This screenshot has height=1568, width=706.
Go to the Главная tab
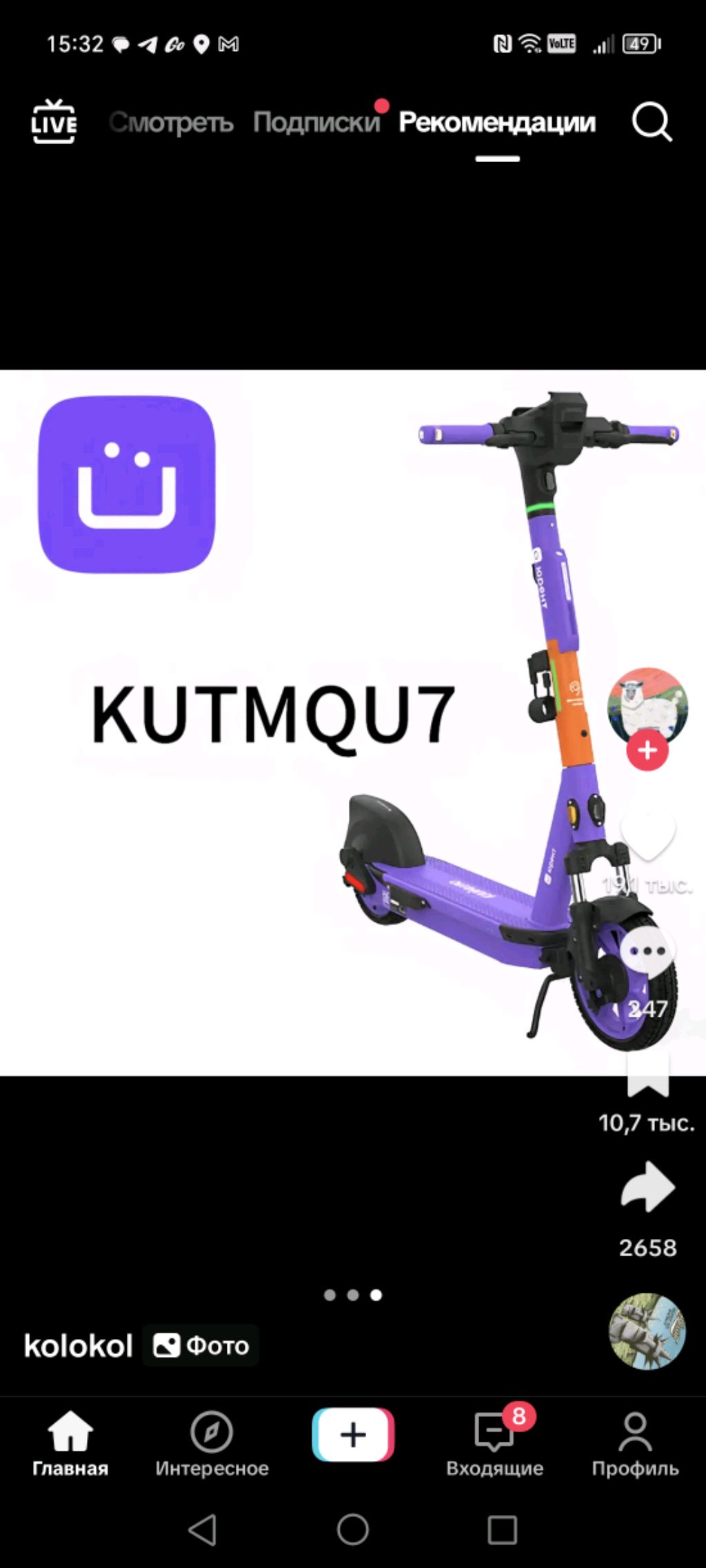(x=70, y=1443)
